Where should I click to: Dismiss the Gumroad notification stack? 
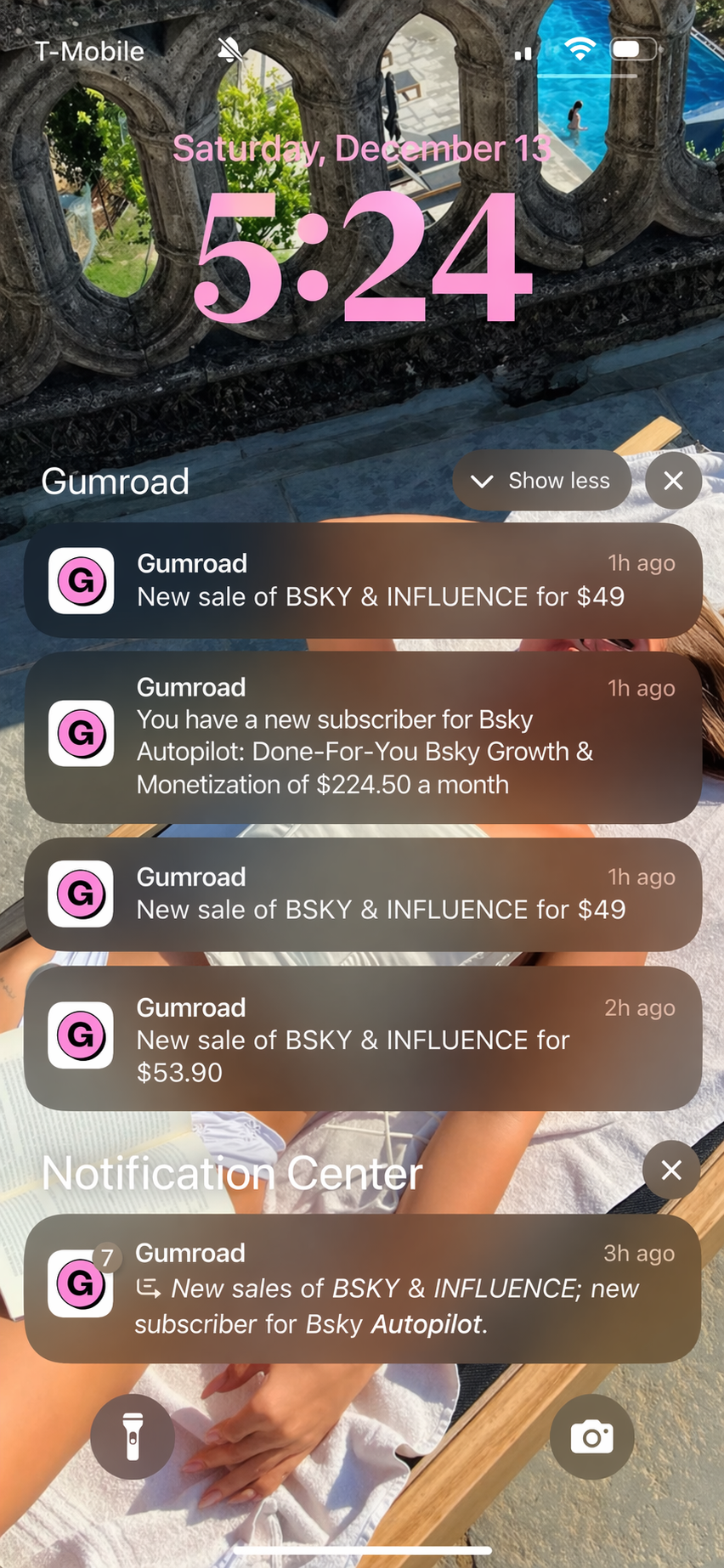(x=673, y=481)
